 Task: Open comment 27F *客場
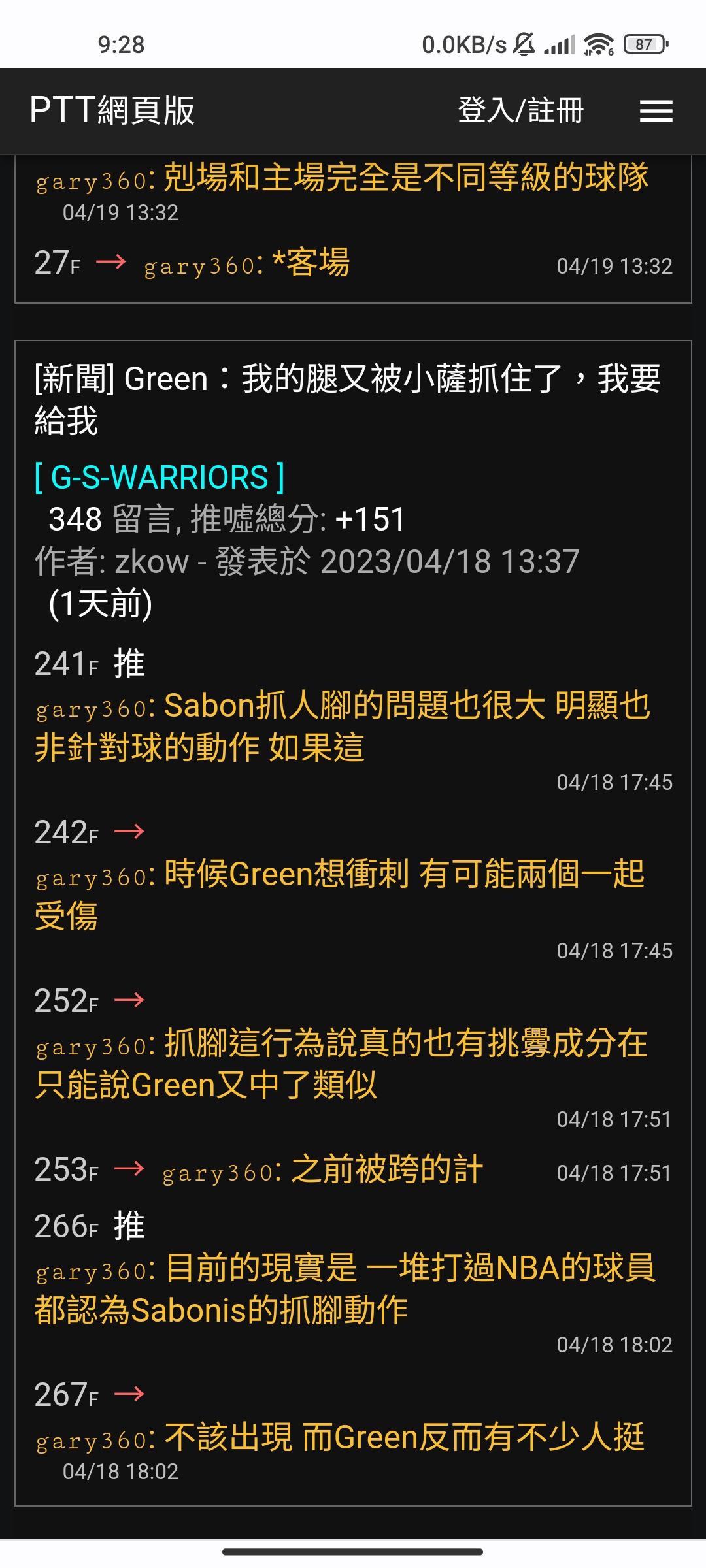(353, 263)
